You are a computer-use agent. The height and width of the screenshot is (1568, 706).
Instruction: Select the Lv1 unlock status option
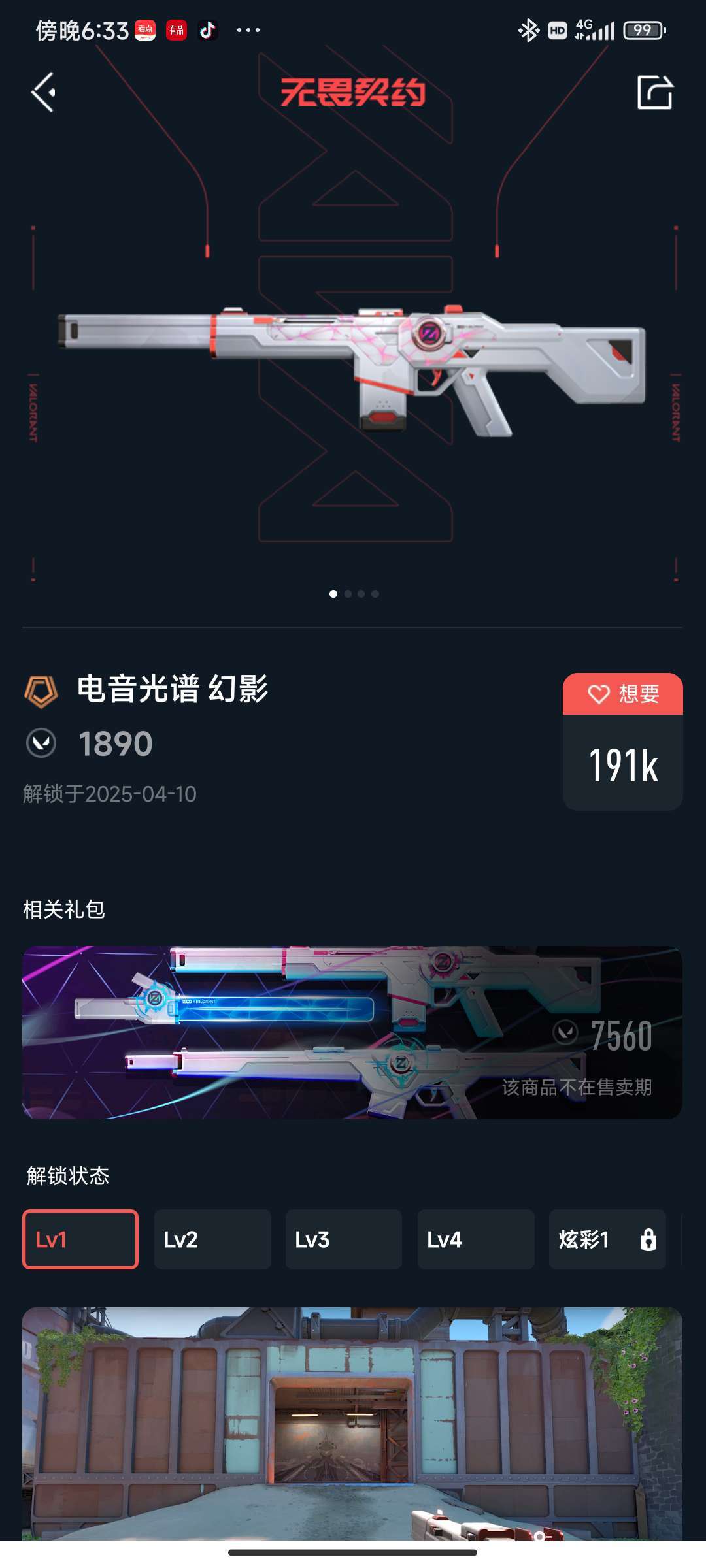pyautogui.click(x=80, y=1239)
